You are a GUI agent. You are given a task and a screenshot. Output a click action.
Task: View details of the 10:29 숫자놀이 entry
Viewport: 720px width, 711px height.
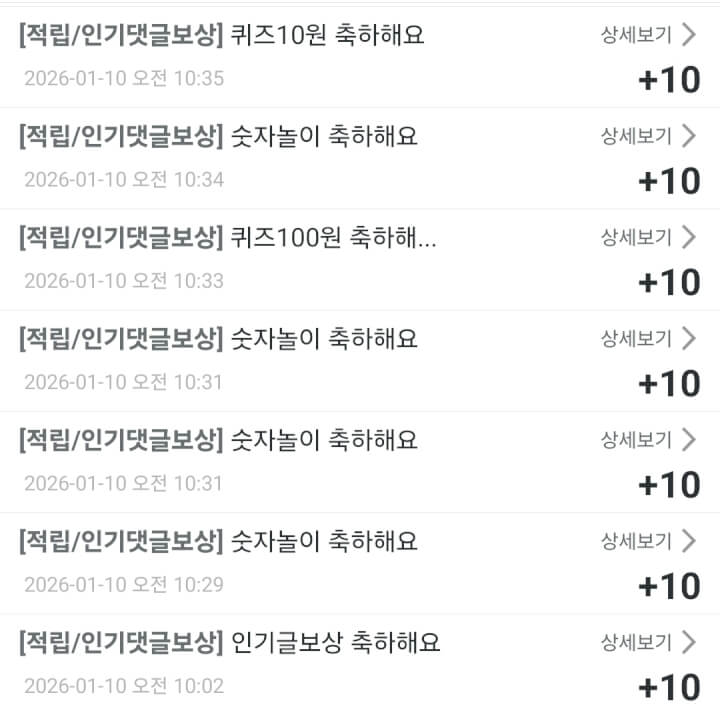647,541
